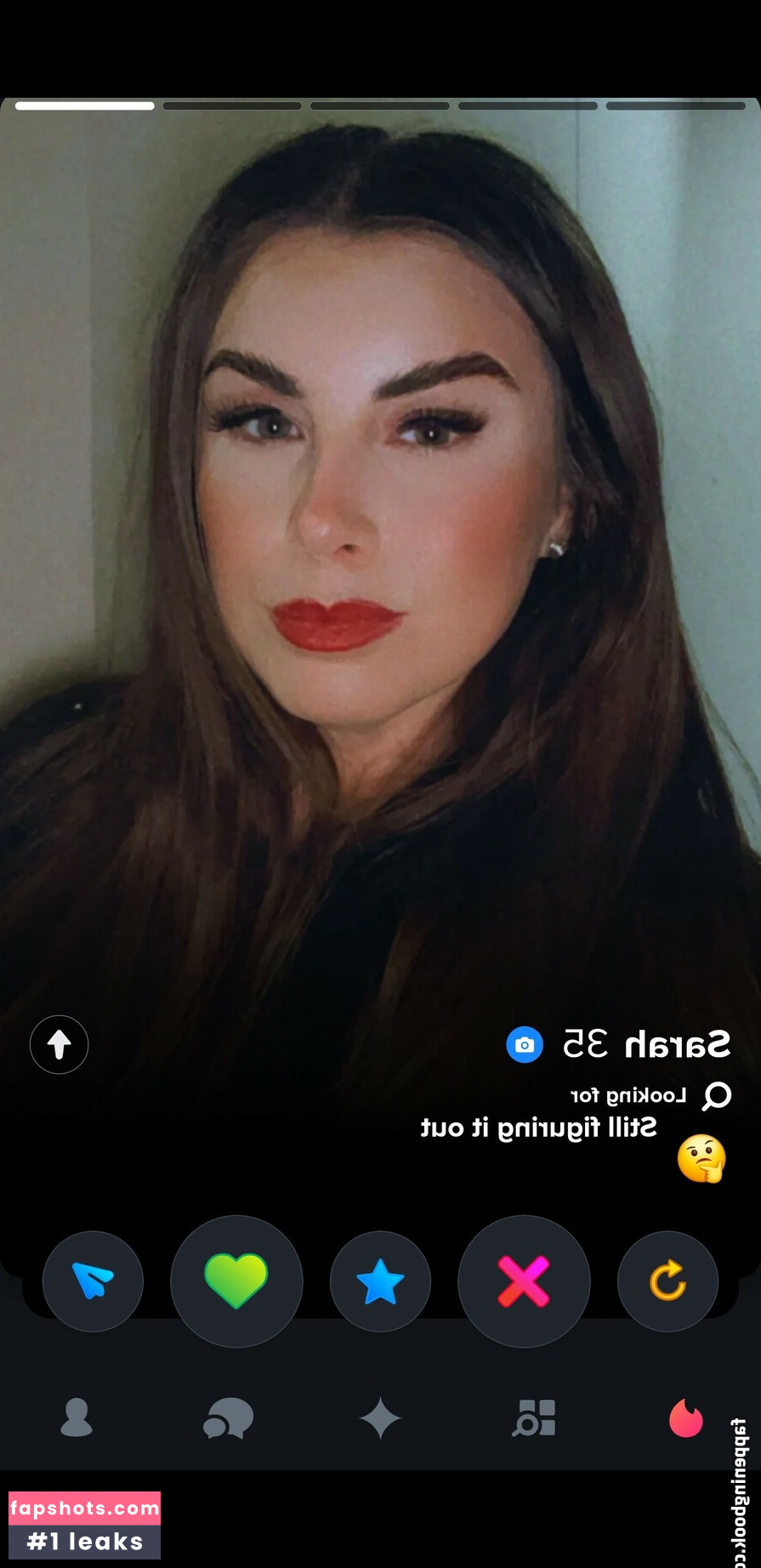761x1568 pixels.
Task: Tap the blue paper plane button
Action: (x=93, y=1281)
